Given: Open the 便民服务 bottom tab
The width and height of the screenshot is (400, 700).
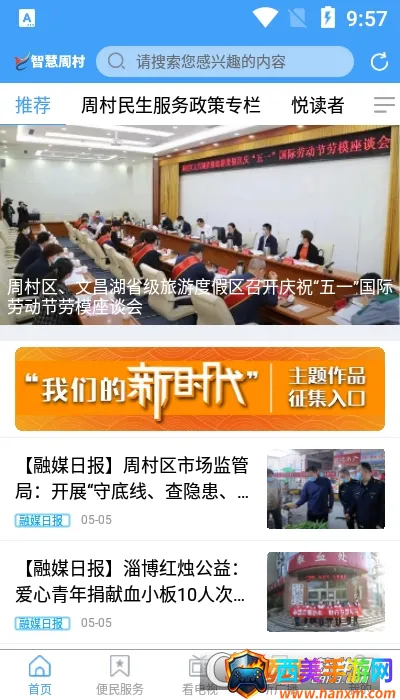Looking at the screenshot, I should [x=120, y=675].
